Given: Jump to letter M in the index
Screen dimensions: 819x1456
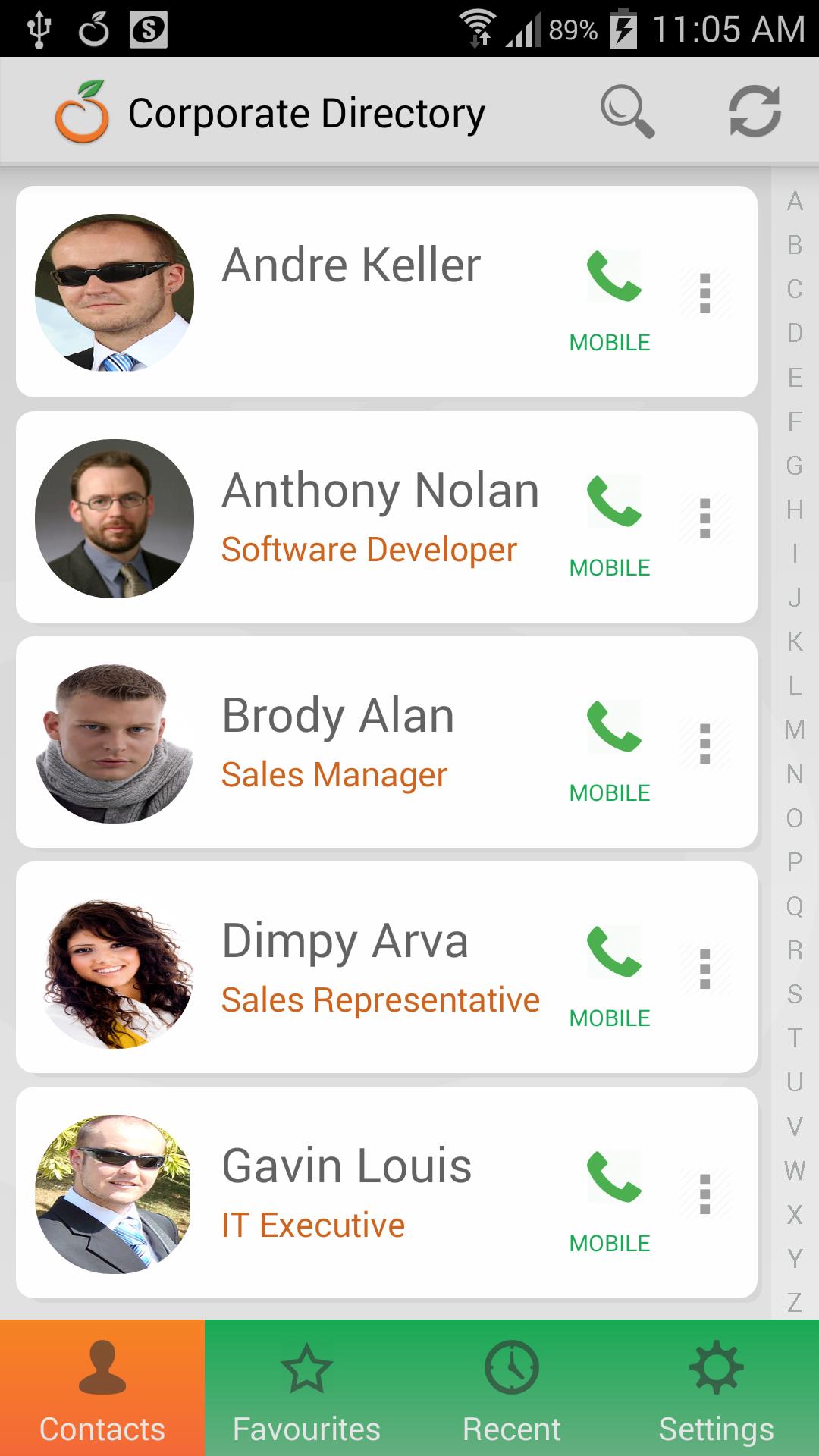Looking at the screenshot, I should (794, 730).
